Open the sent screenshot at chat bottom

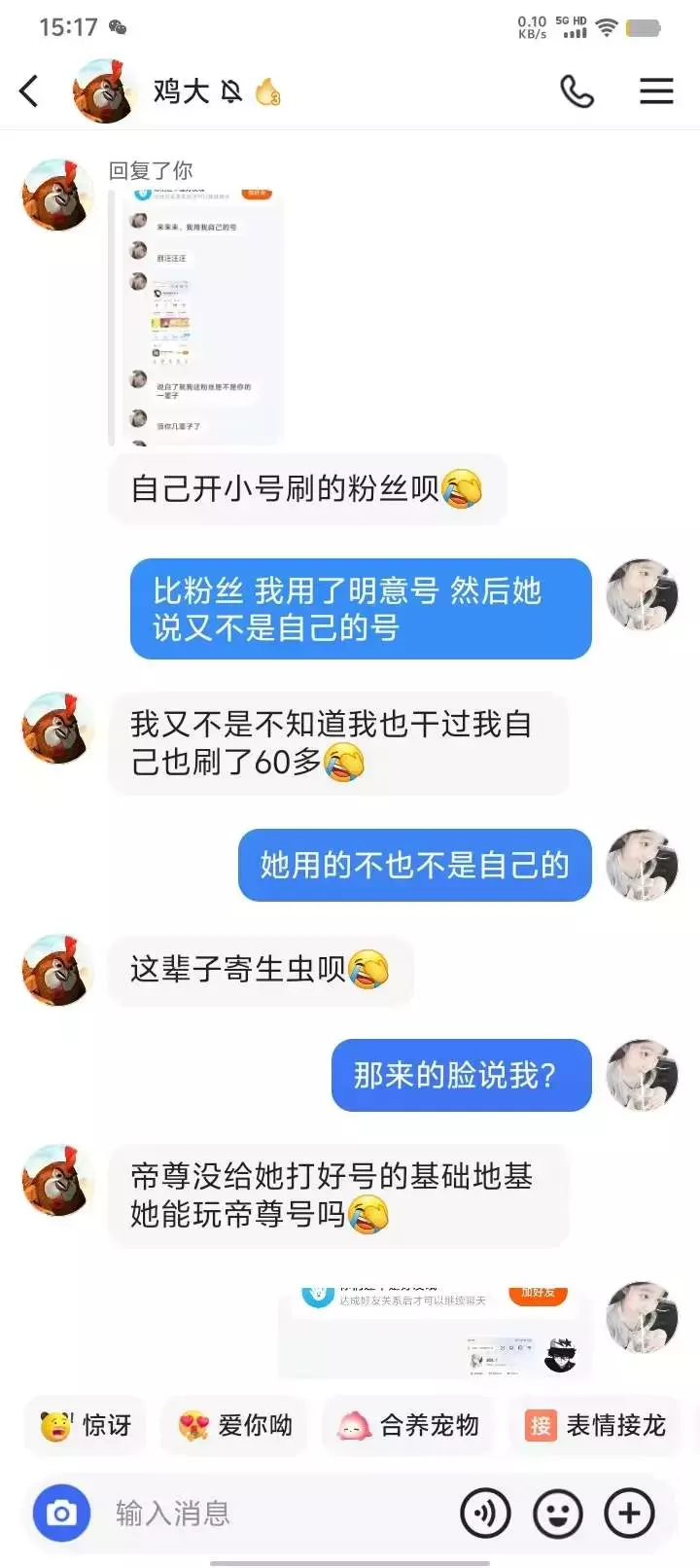(435, 1332)
